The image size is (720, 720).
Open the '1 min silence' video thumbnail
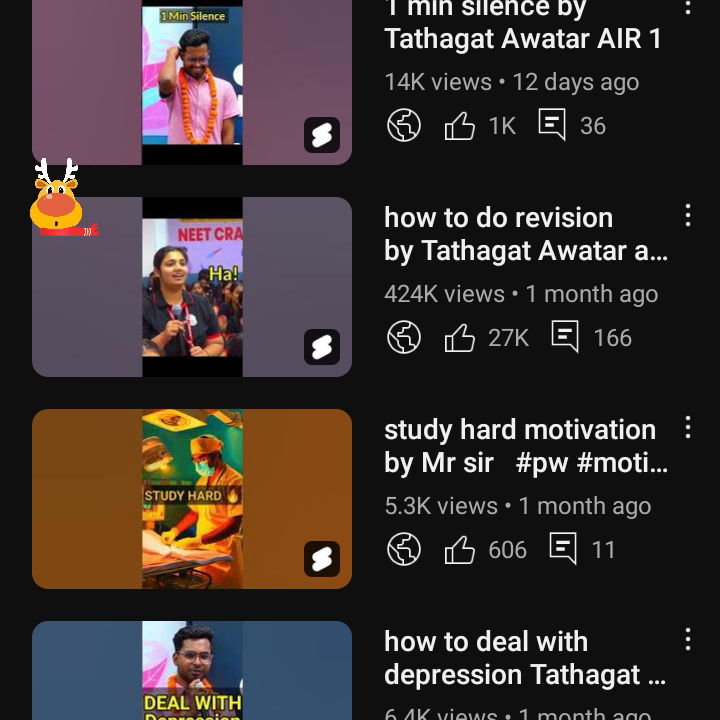(x=192, y=80)
